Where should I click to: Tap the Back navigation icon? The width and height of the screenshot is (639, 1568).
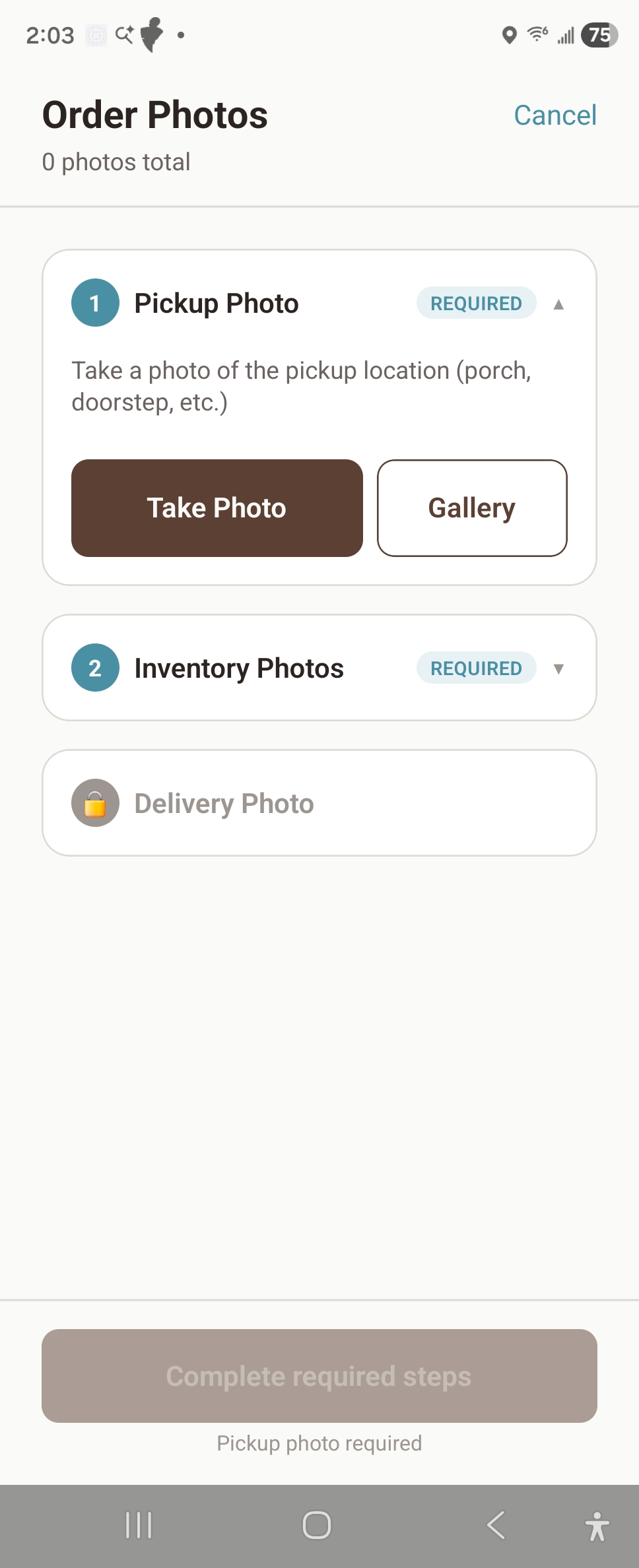tap(496, 1524)
